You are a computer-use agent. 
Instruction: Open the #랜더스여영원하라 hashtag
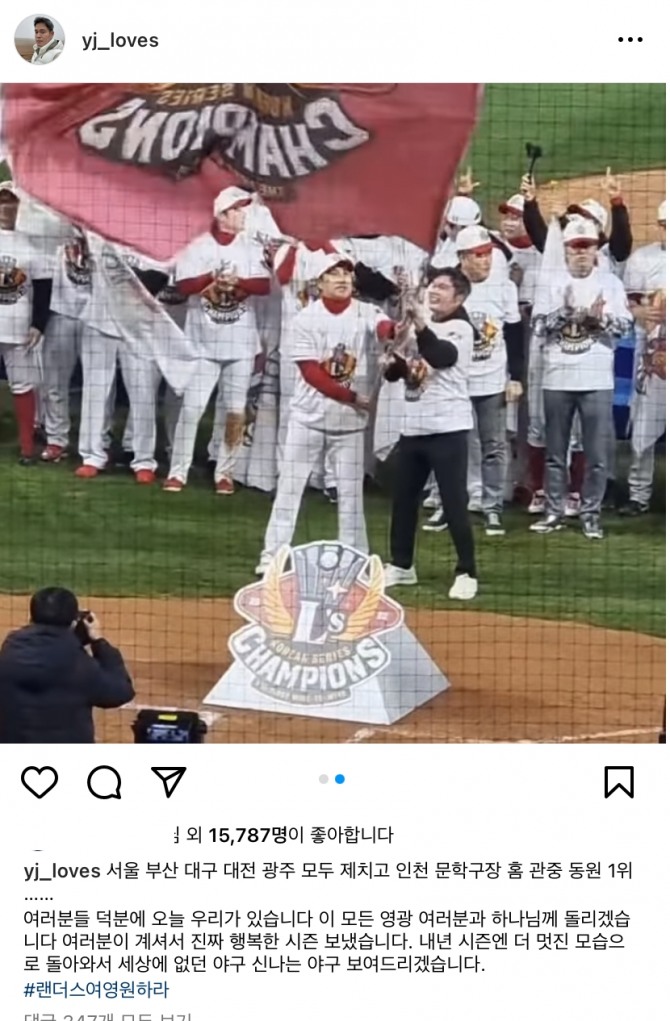click(x=96, y=990)
